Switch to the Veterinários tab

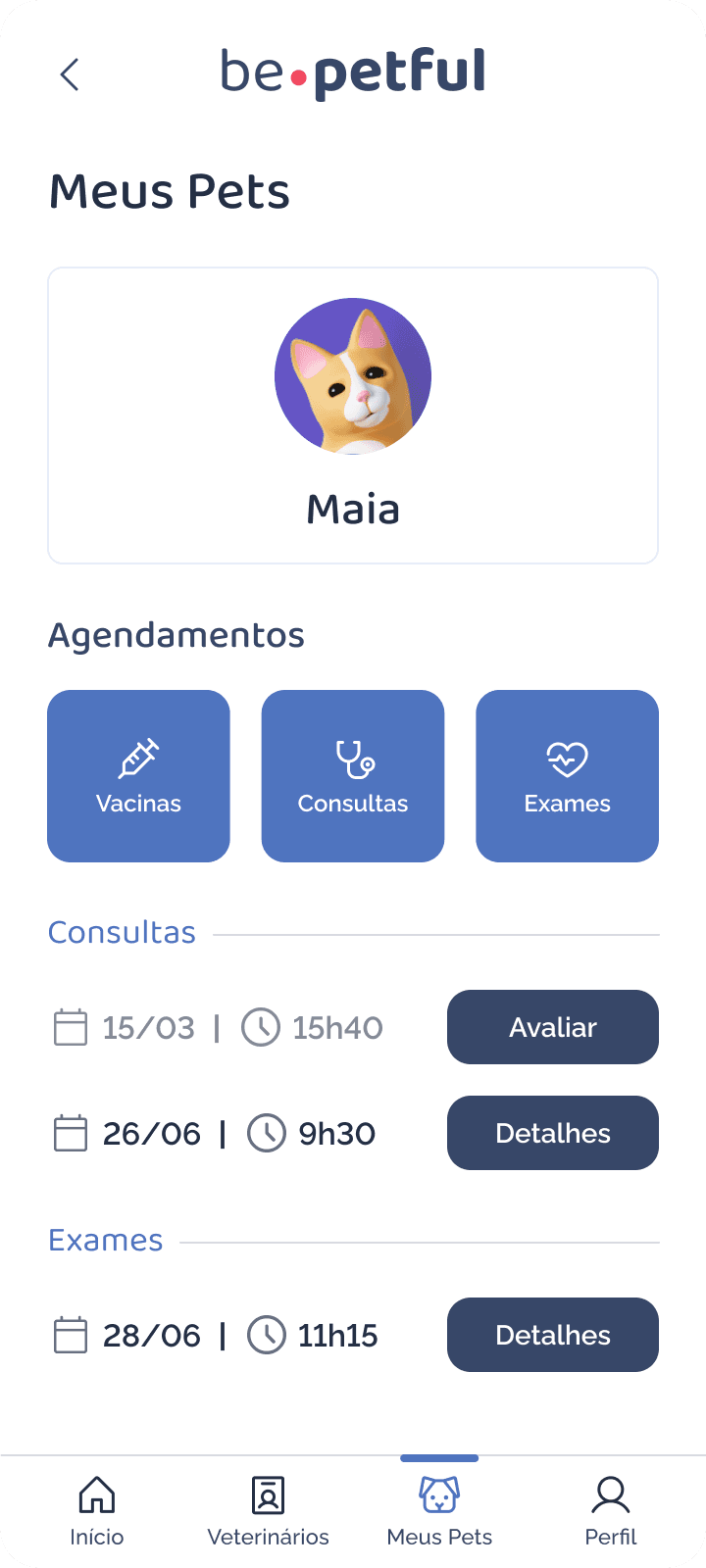268,1511
